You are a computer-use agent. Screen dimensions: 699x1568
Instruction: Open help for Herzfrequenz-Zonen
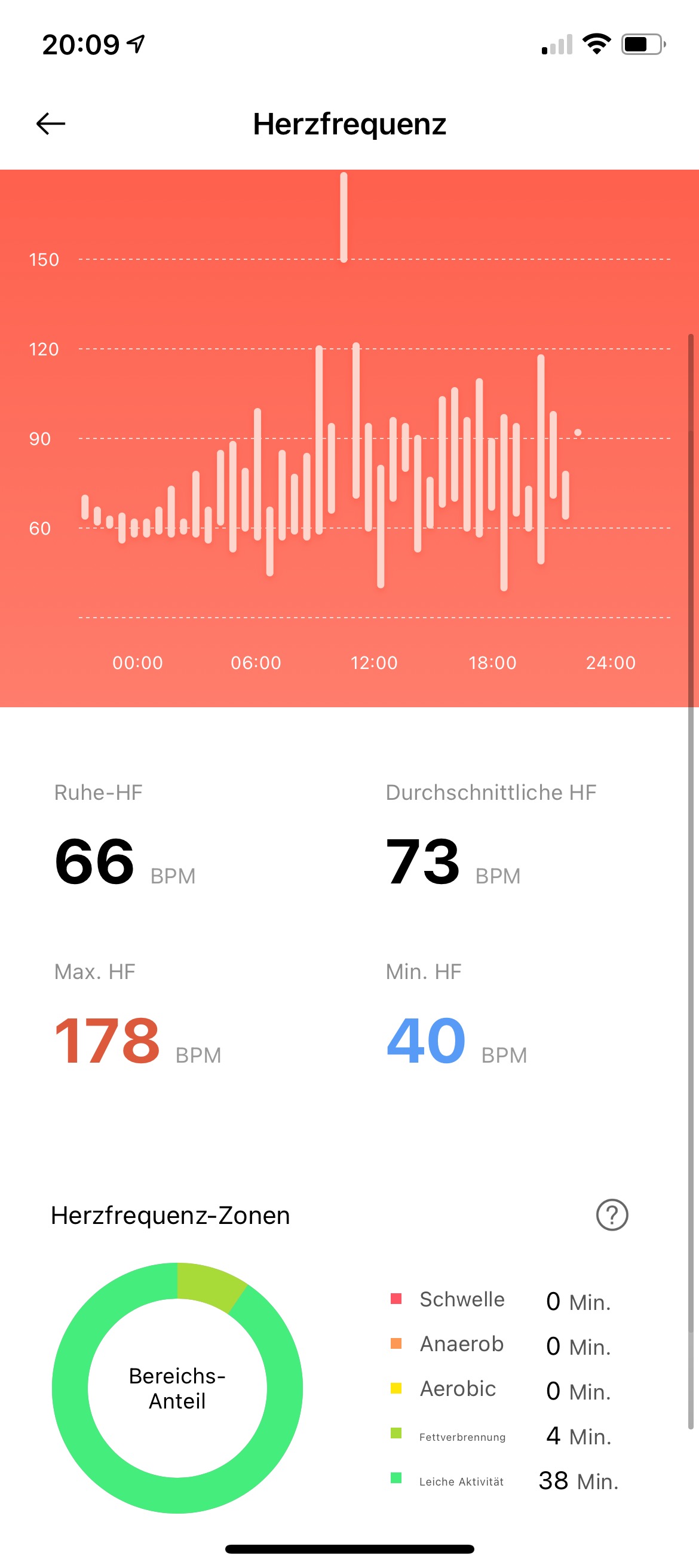click(611, 1215)
